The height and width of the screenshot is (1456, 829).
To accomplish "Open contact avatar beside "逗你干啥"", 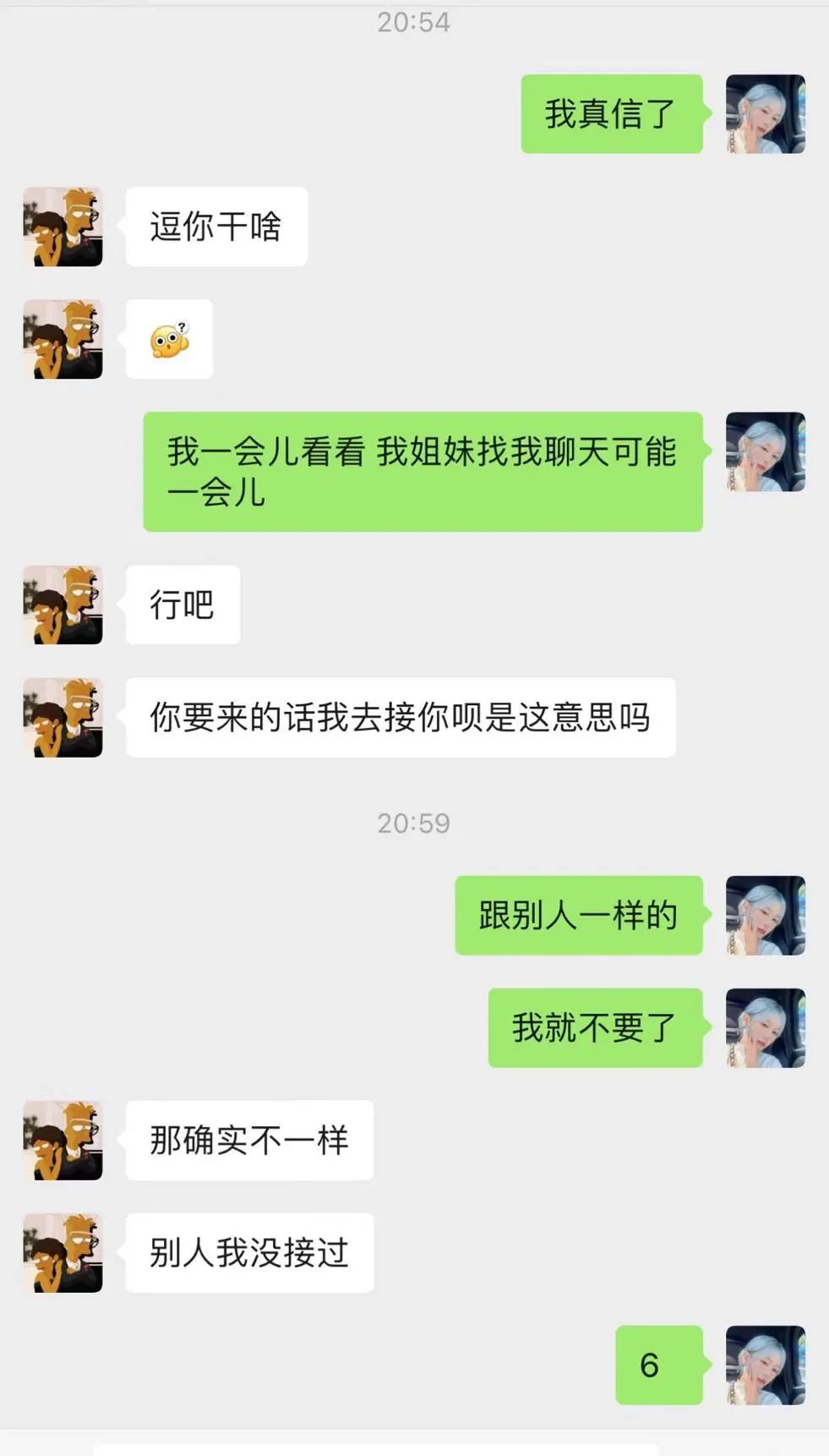I will pyautogui.click(x=63, y=227).
